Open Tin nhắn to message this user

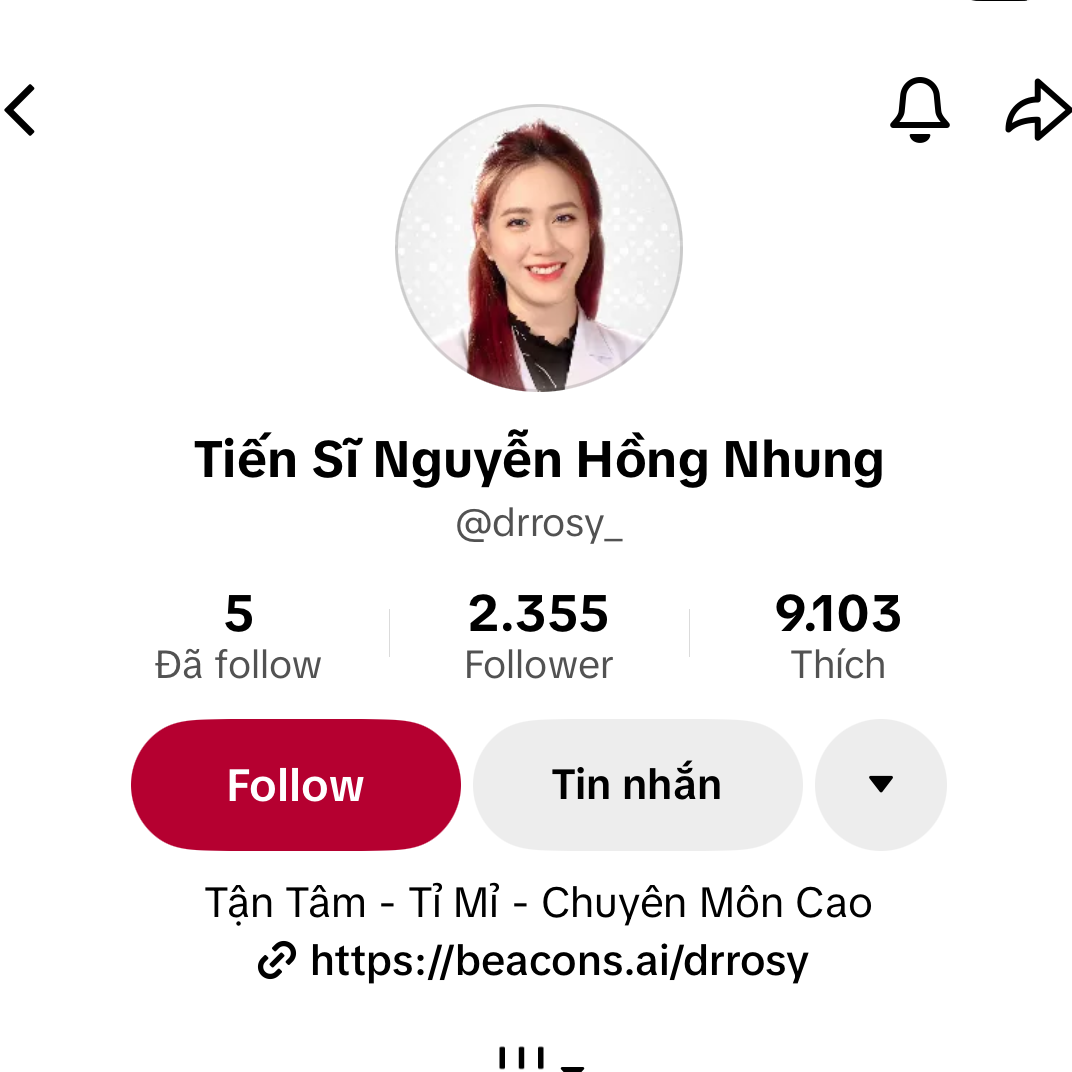click(637, 785)
